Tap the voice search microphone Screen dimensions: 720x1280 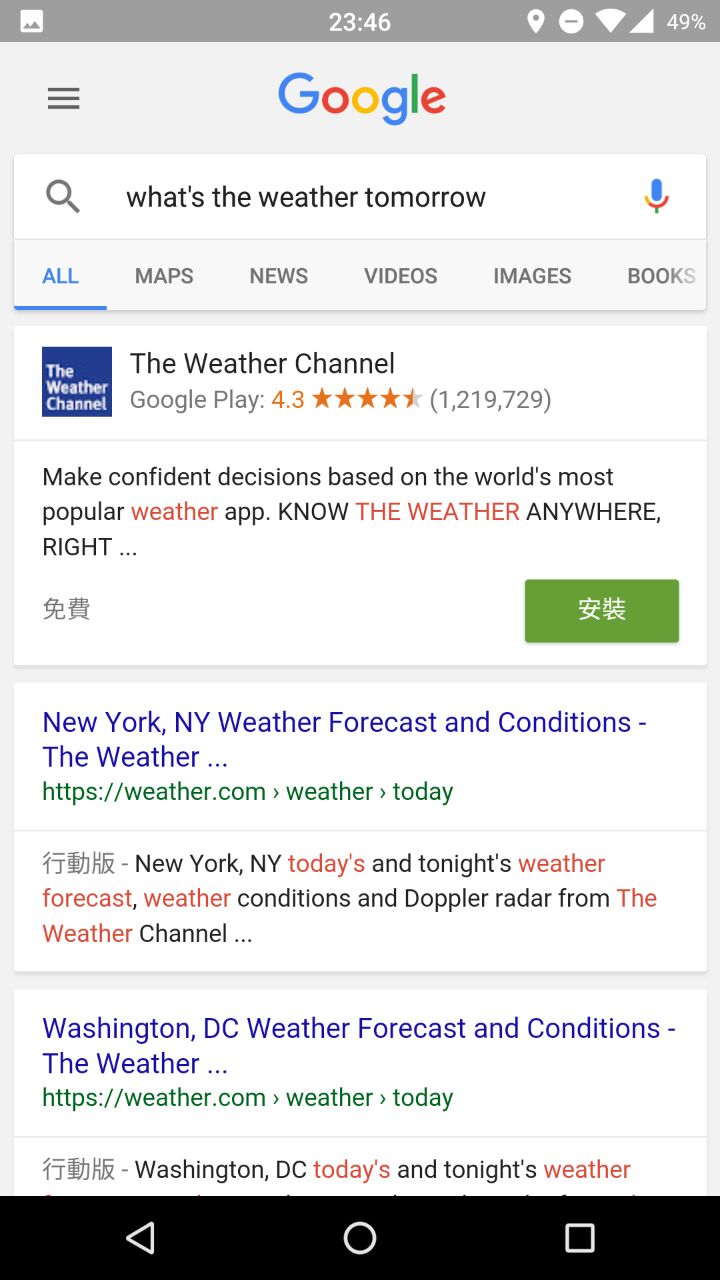pyautogui.click(x=656, y=197)
